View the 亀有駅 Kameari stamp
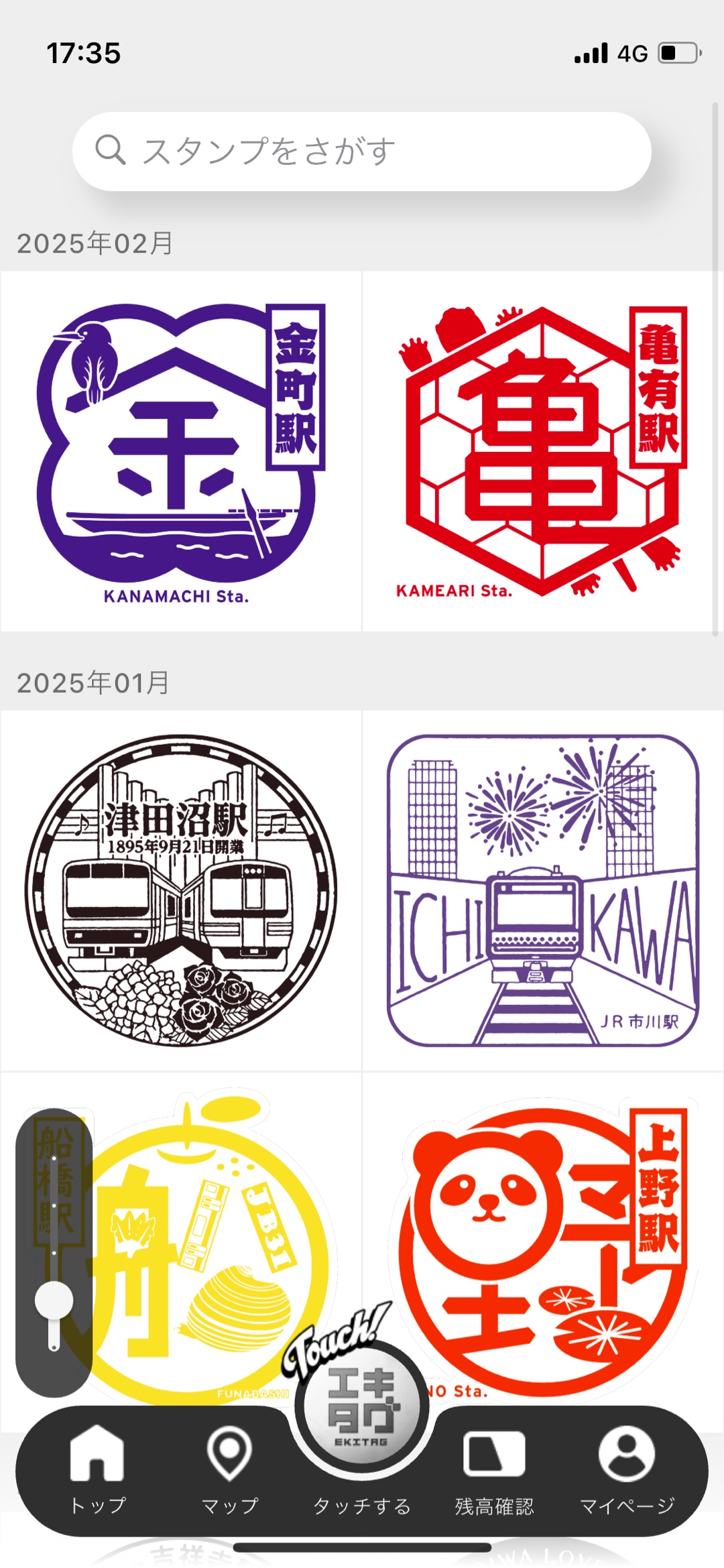 tap(543, 451)
